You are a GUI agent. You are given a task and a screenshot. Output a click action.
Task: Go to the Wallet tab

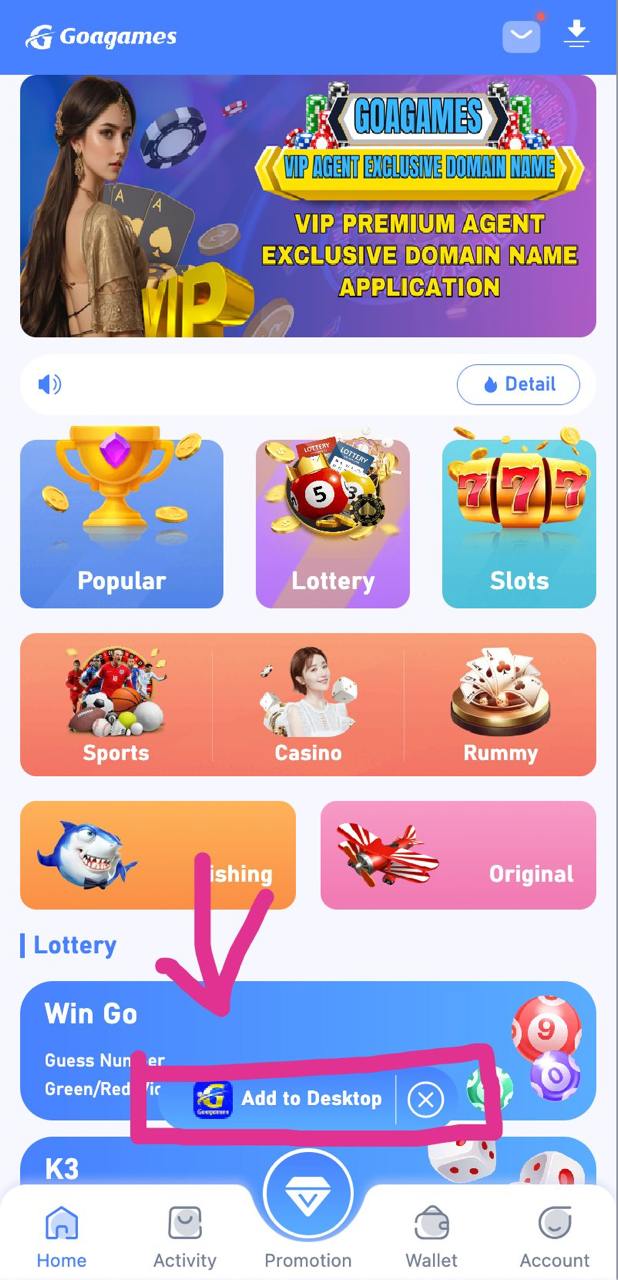click(432, 1238)
